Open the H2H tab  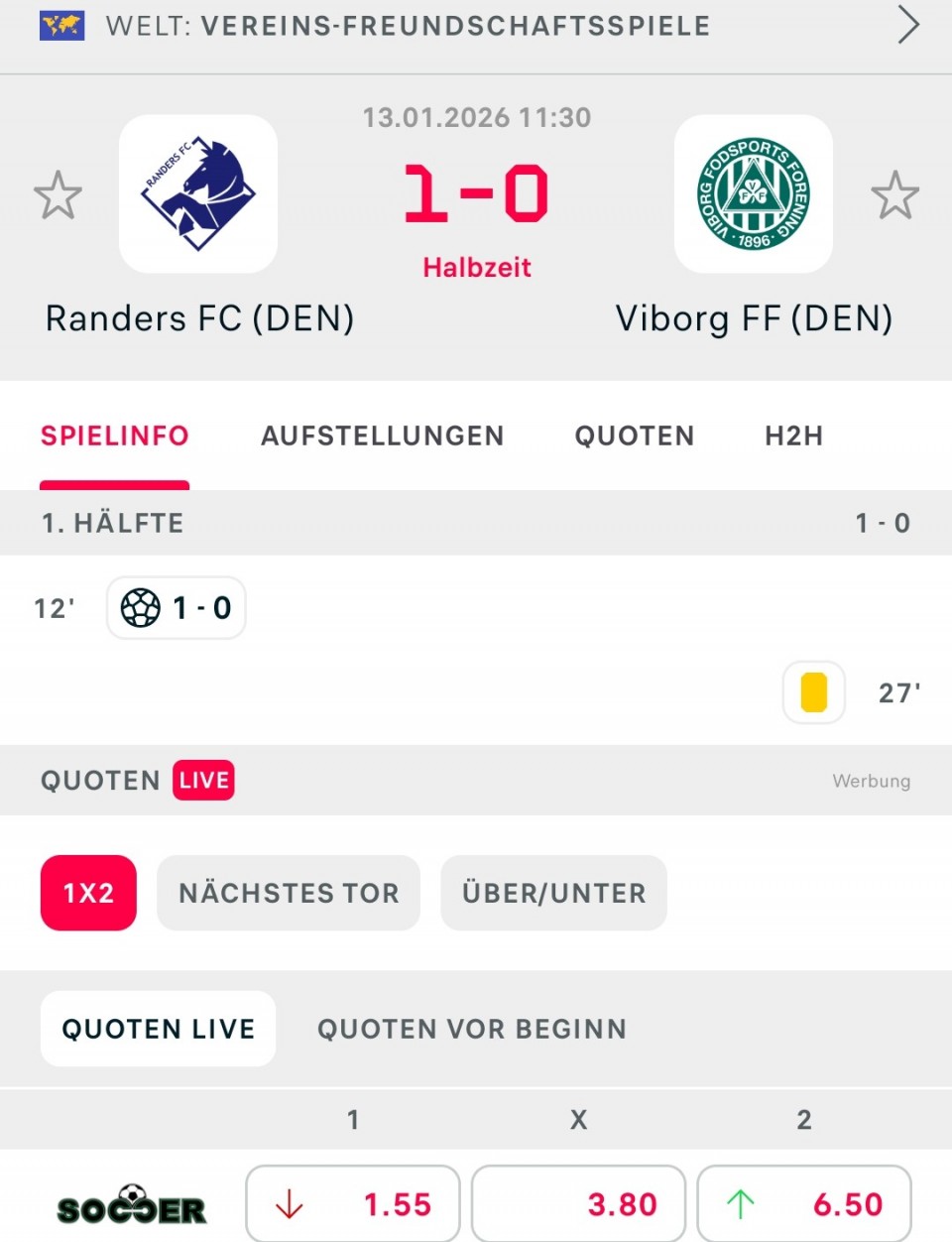(793, 436)
